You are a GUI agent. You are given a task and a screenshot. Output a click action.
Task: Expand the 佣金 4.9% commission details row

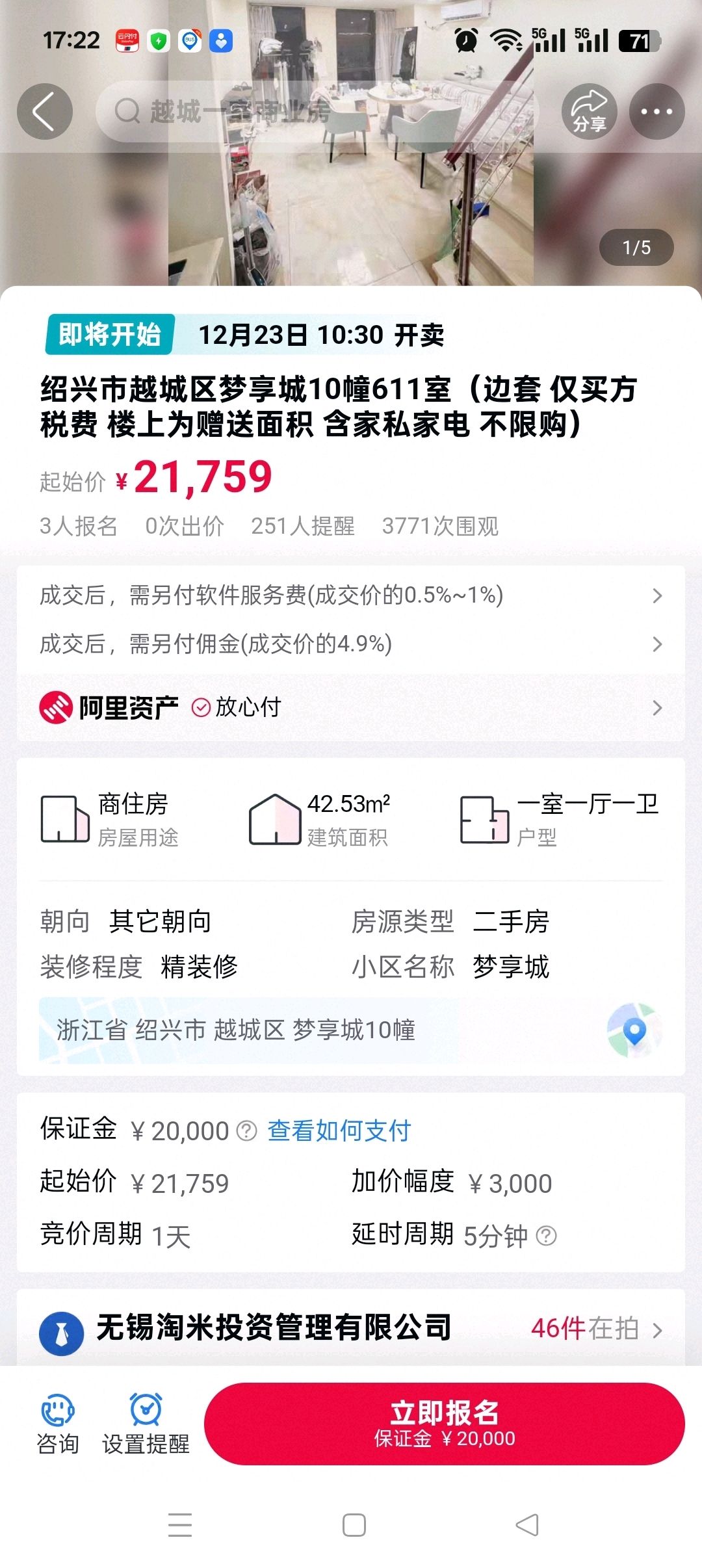pos(351,644)
